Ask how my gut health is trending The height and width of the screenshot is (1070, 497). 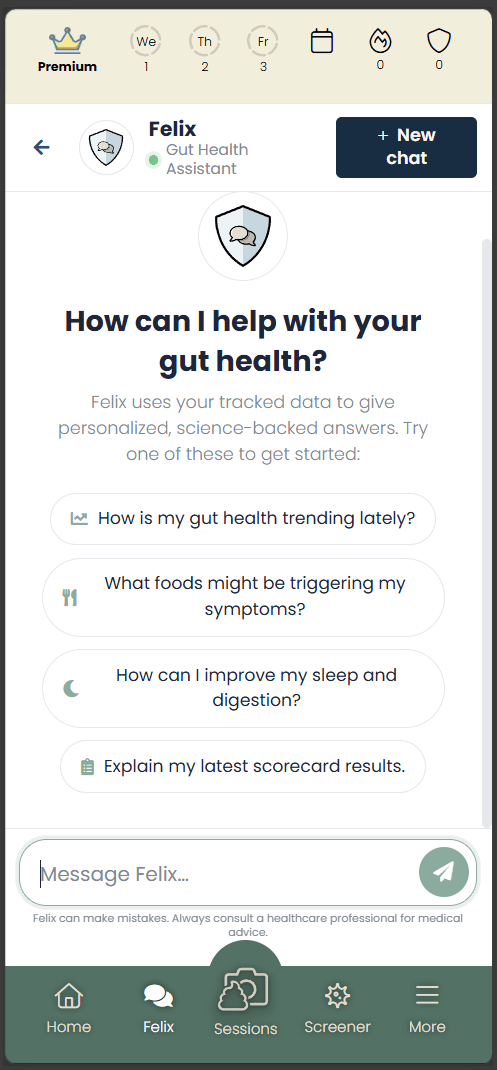[243, 519]
